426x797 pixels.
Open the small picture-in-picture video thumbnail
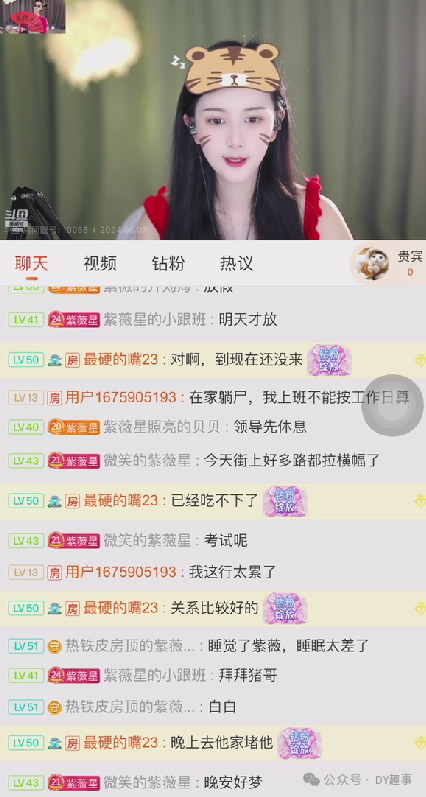point(33,17)
